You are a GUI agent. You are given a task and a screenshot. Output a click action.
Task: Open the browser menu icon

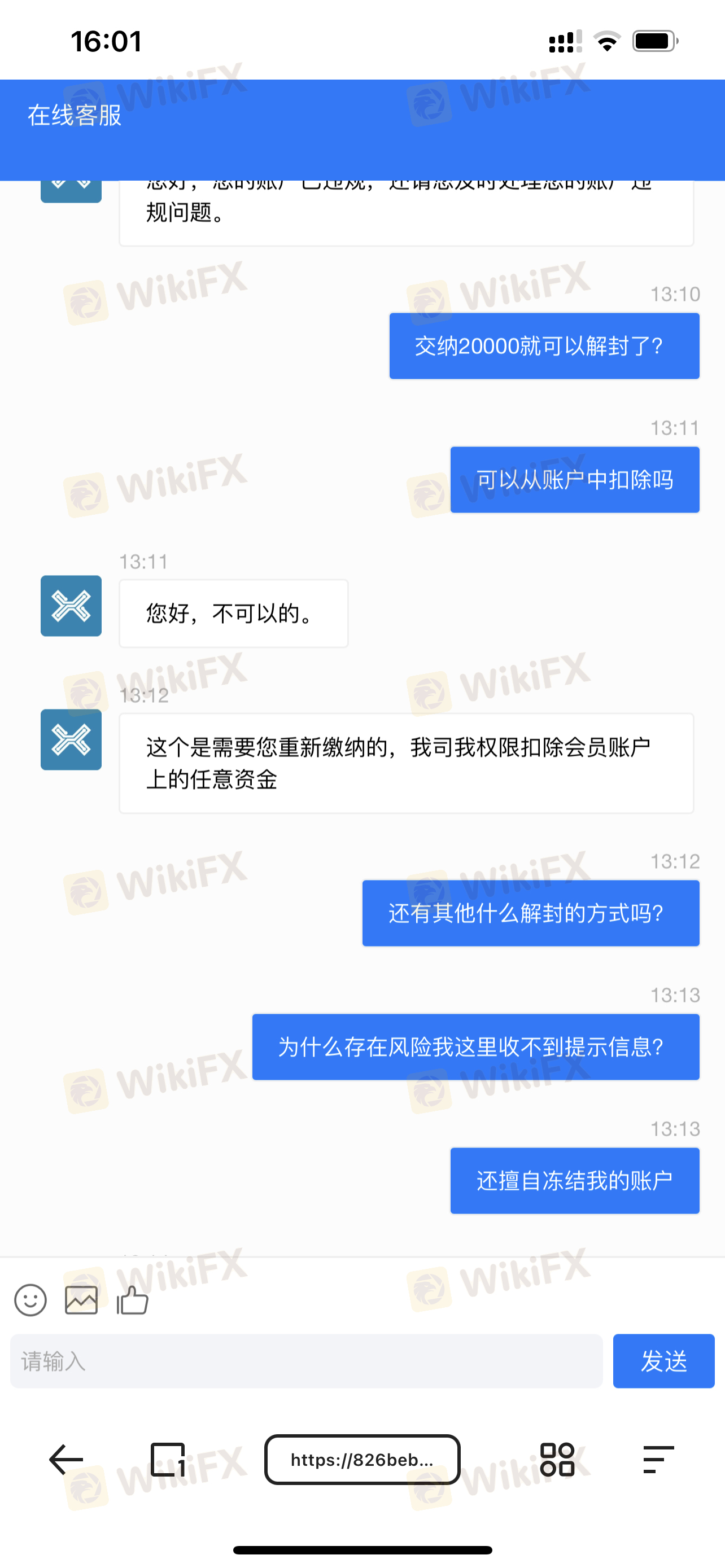coord(658,1459)
